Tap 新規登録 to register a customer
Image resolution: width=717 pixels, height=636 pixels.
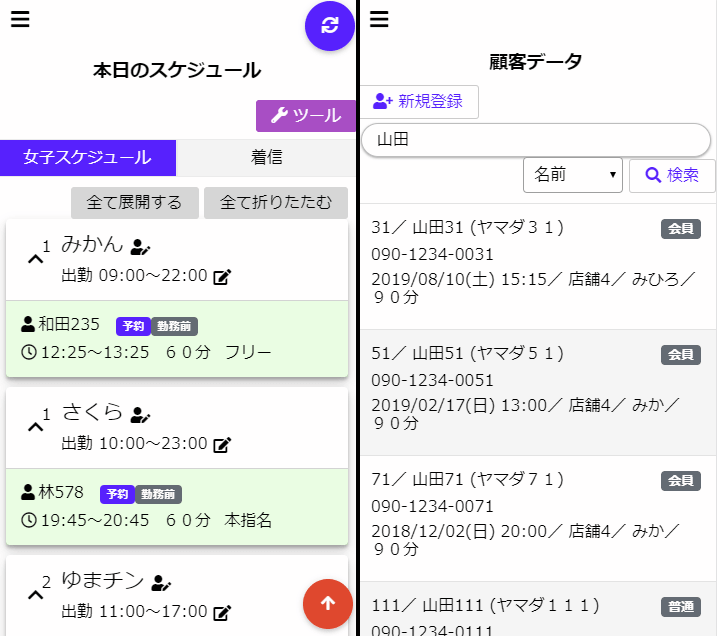pyautogui.click(x=418, y=101)
